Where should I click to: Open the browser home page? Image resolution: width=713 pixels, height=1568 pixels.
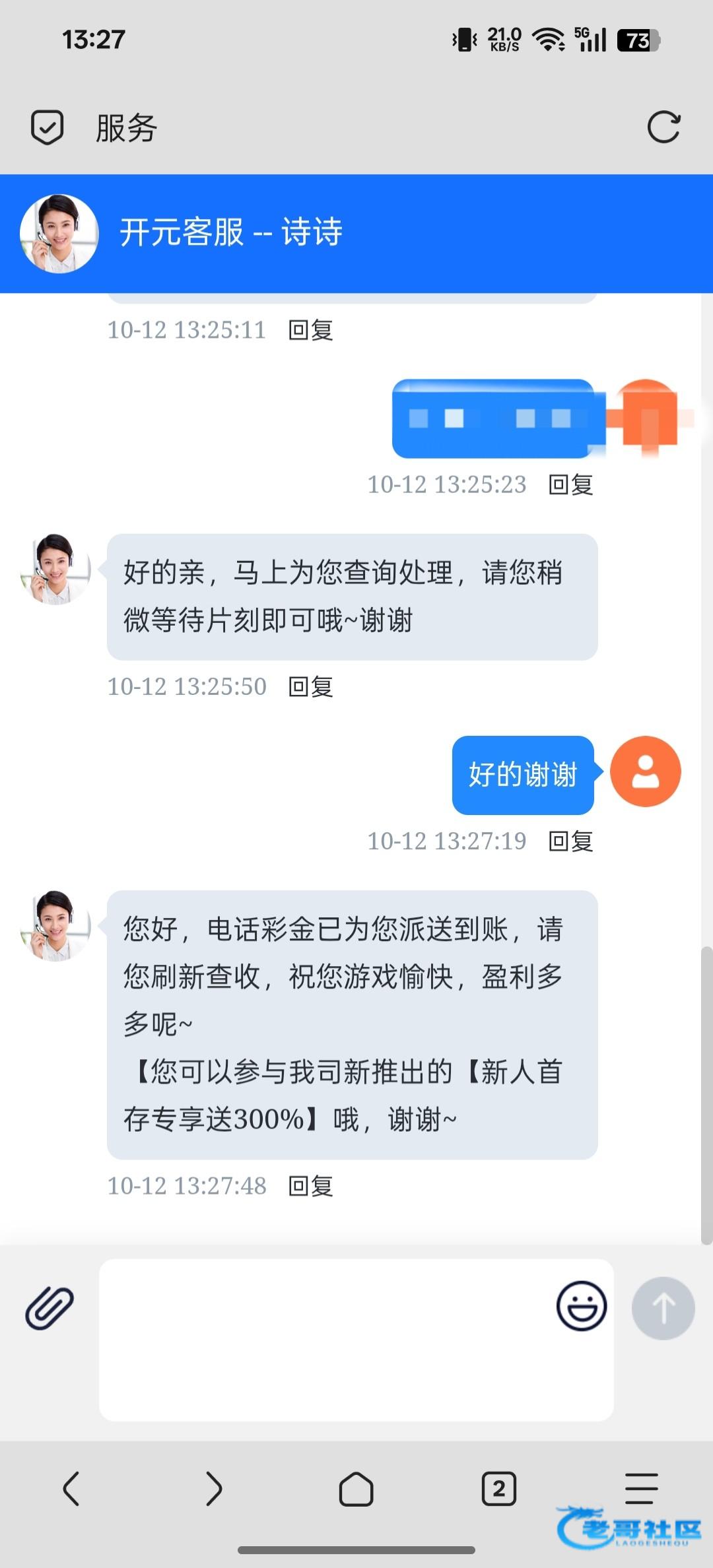click(356, 1489)
